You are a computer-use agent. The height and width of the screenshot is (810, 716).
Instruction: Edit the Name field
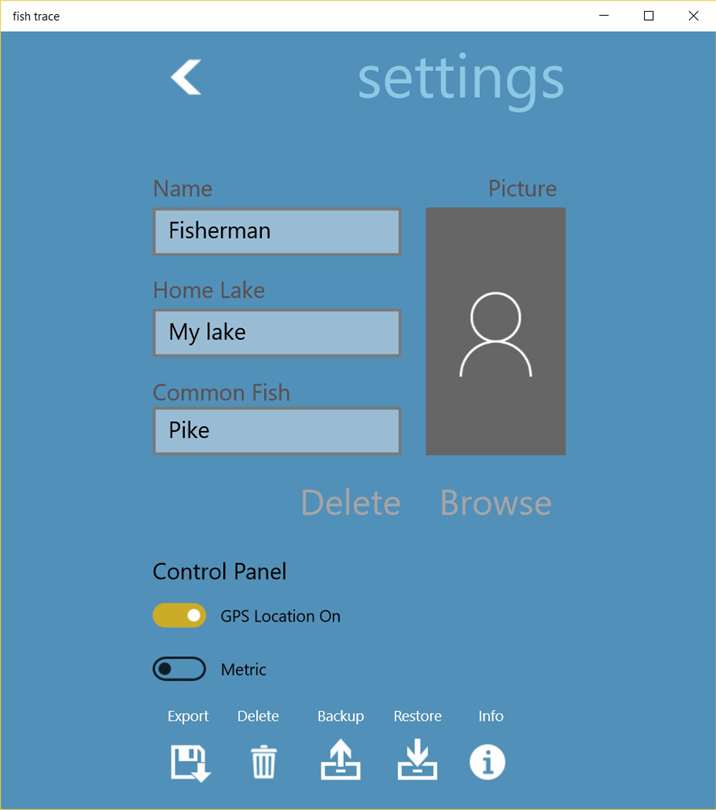click(x=277, y=231)
